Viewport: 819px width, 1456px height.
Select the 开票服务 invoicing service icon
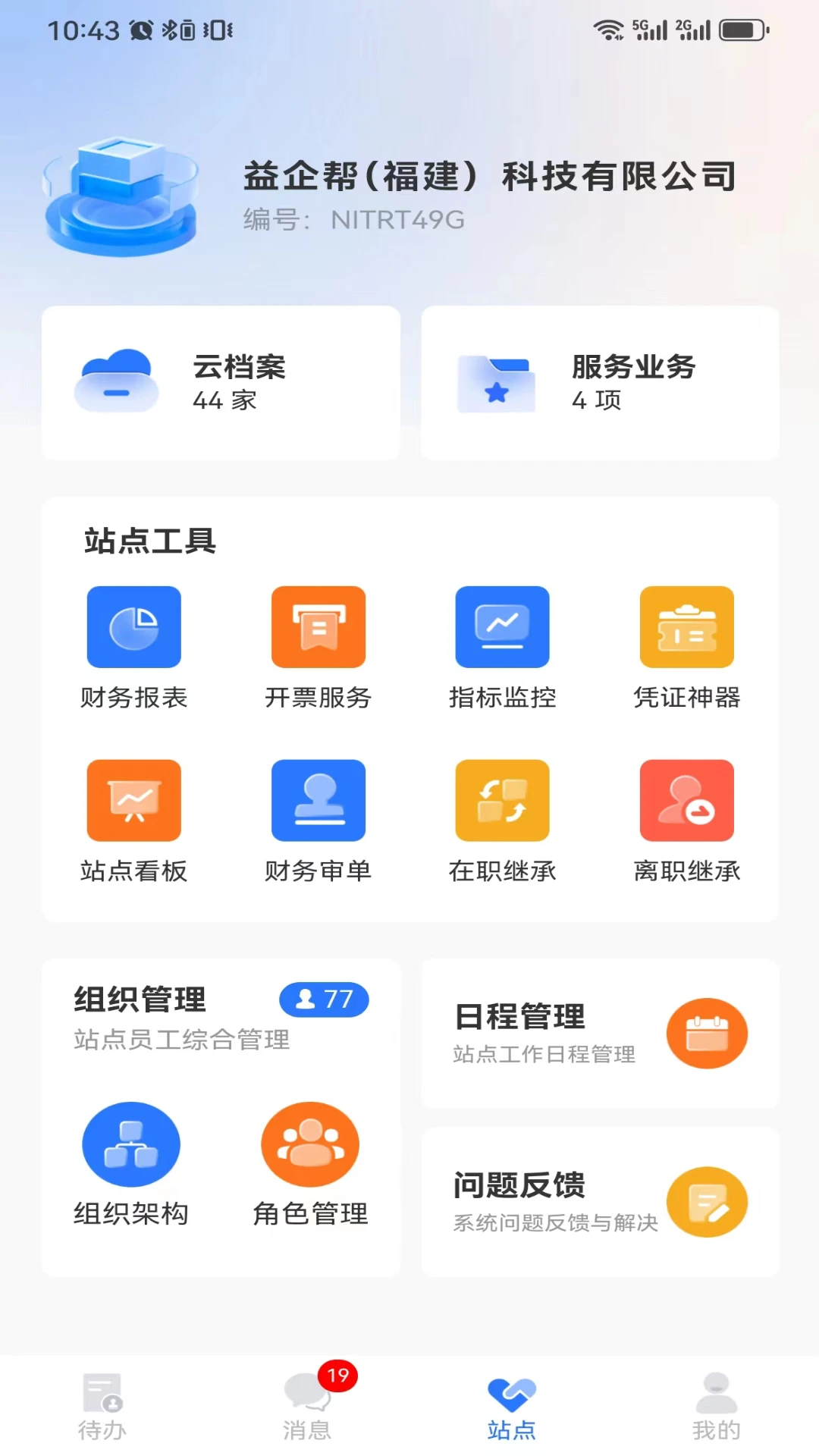(318, 627)
